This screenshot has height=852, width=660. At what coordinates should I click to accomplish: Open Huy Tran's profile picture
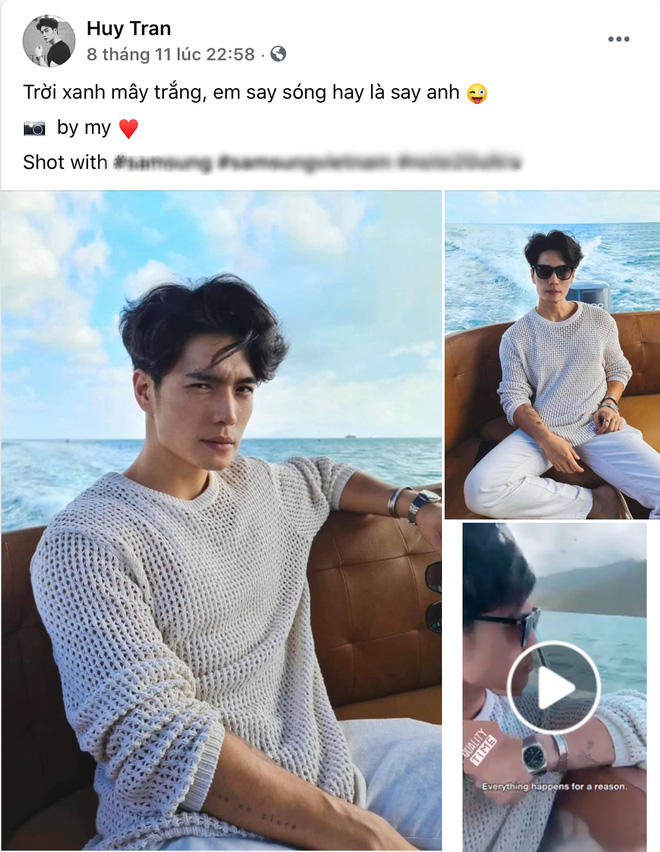pyautogui.click(x=48, y=41)
